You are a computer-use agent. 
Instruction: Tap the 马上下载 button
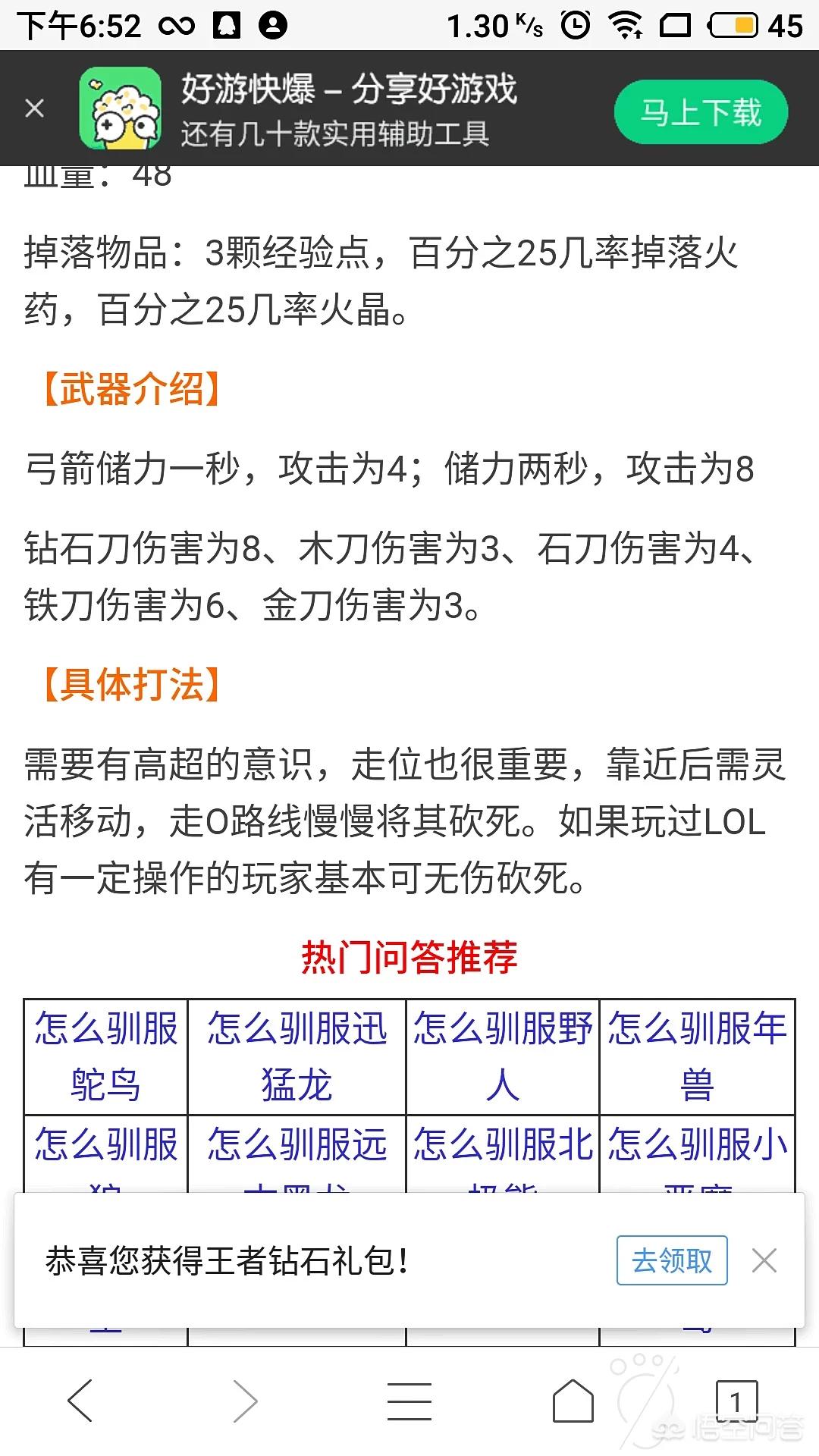(701, 112)
